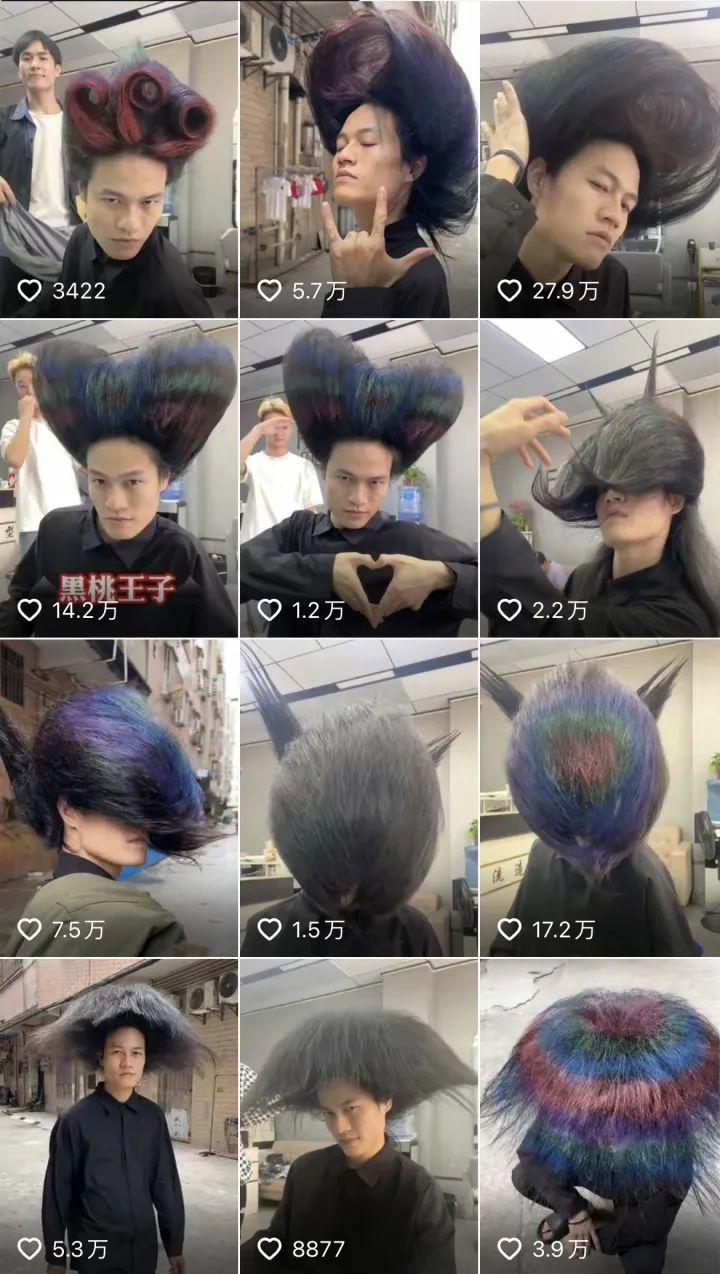View the street video with 5.3万 likes

click(119, 1116)
